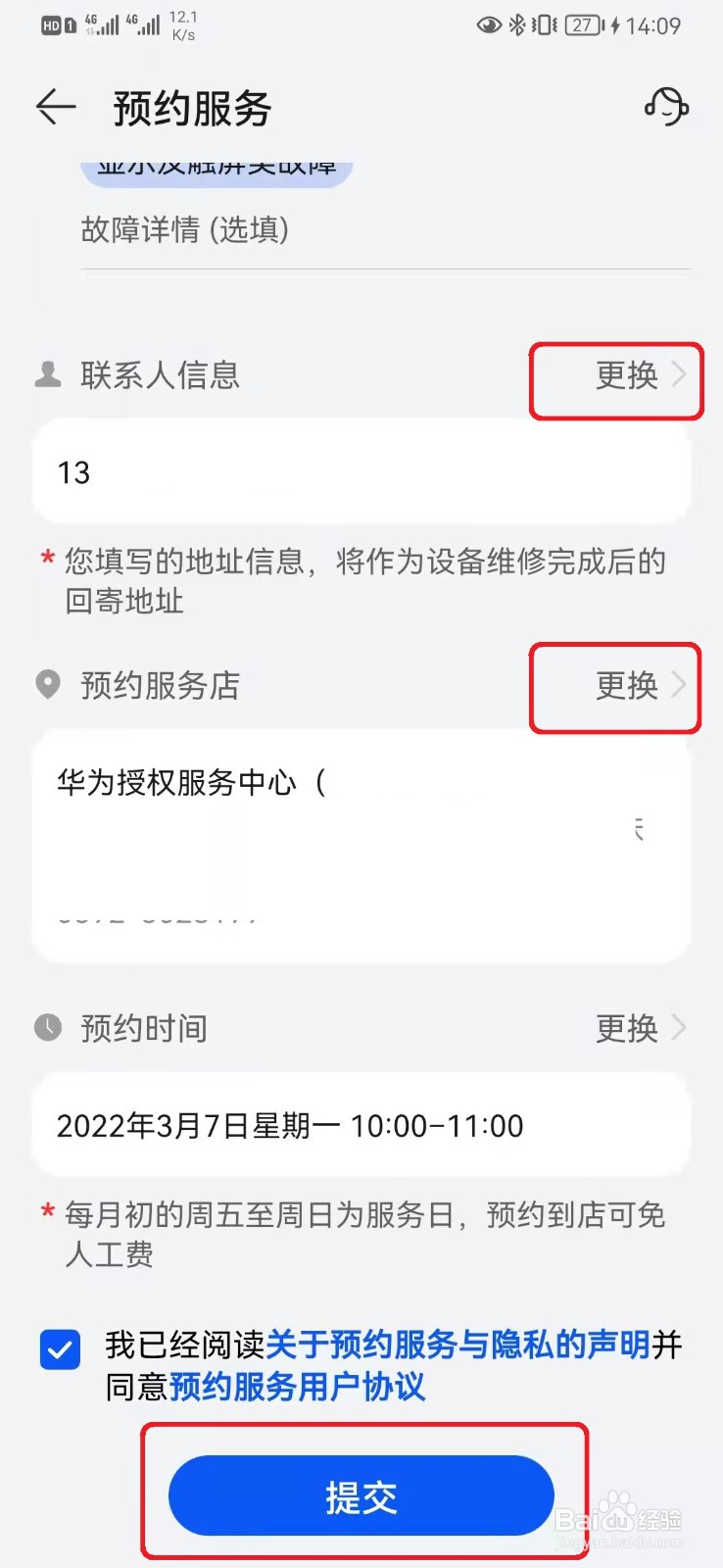Viewport: 723px width, 1568px height.
Task: Click the contact info field showing 13
Action: (361, 472)
